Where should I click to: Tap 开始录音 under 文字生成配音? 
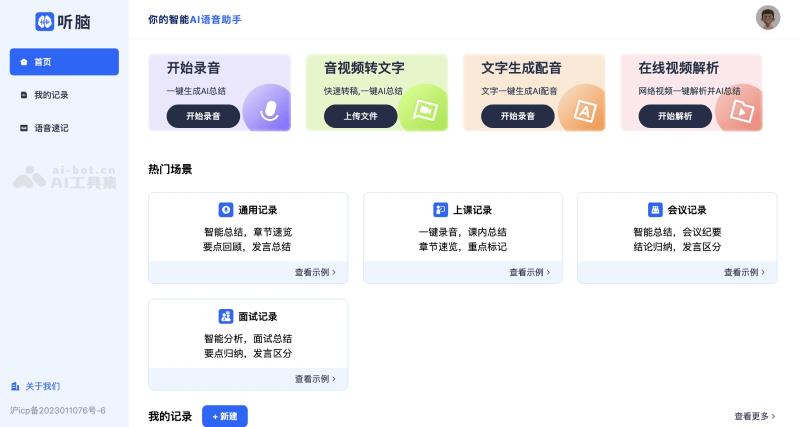pyautogui.click(x=517, y=116)
